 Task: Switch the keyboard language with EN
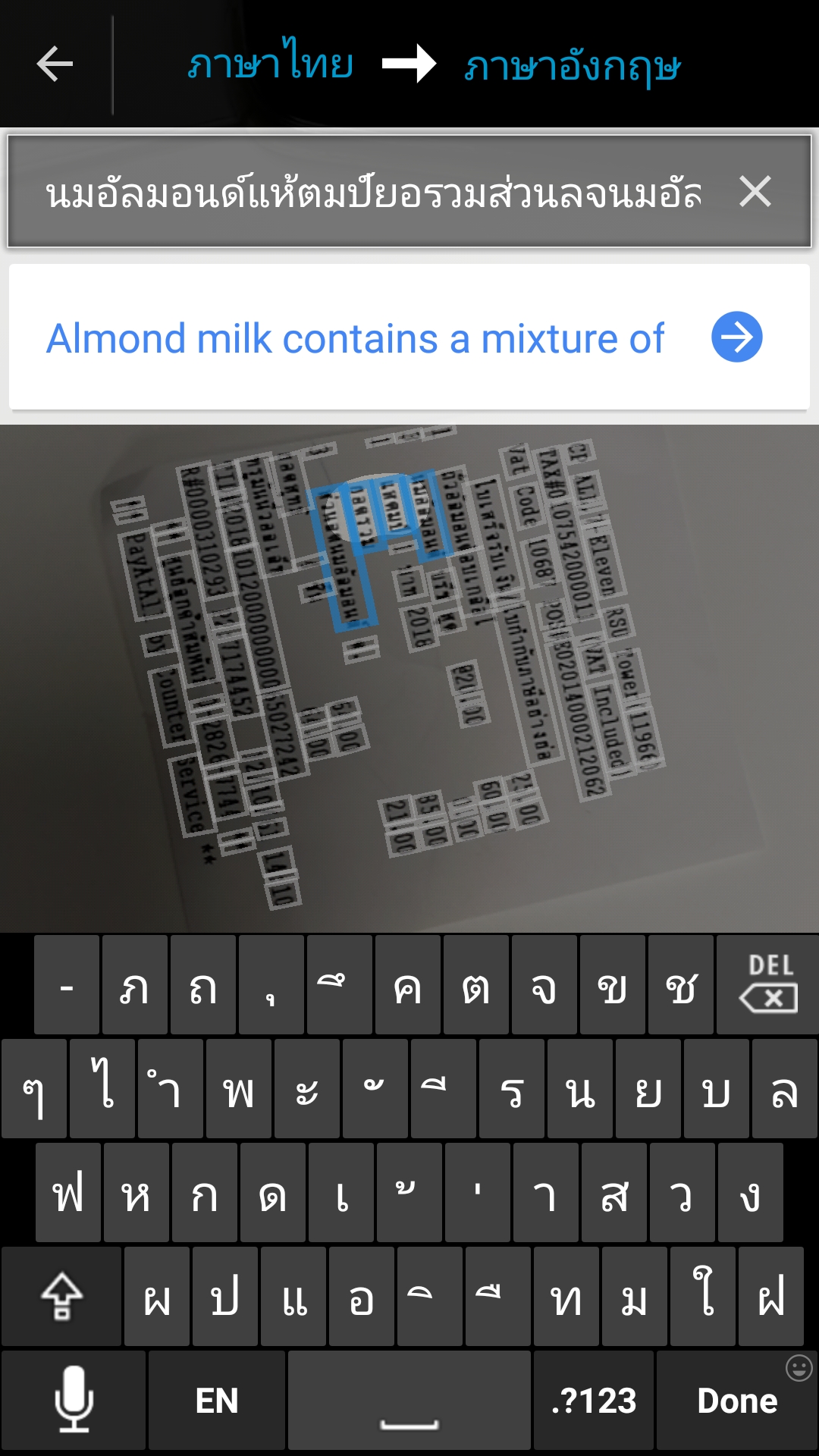(x=217, y=1400)
